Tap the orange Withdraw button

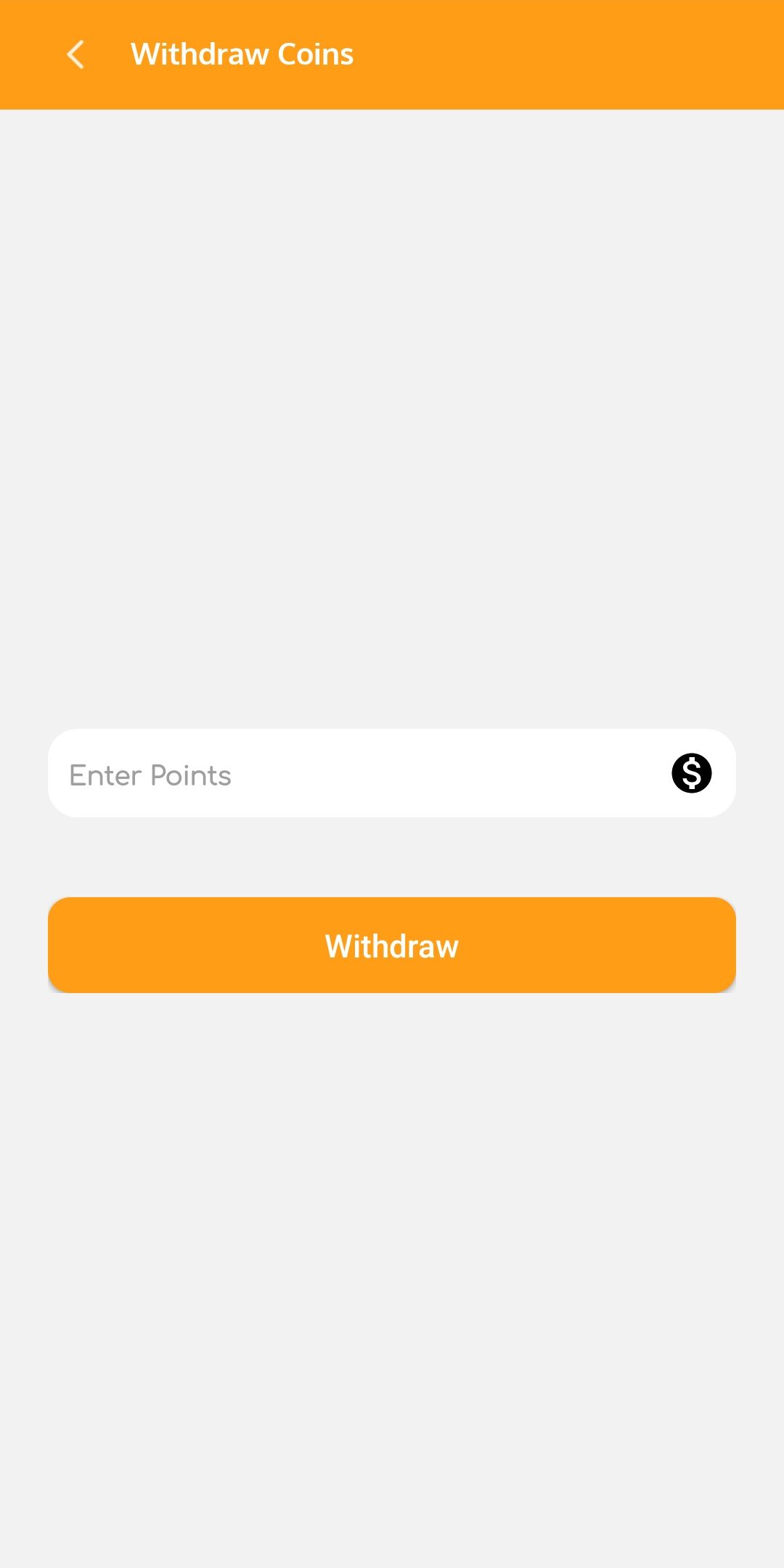pyautogui.click(x=392, y=945)
